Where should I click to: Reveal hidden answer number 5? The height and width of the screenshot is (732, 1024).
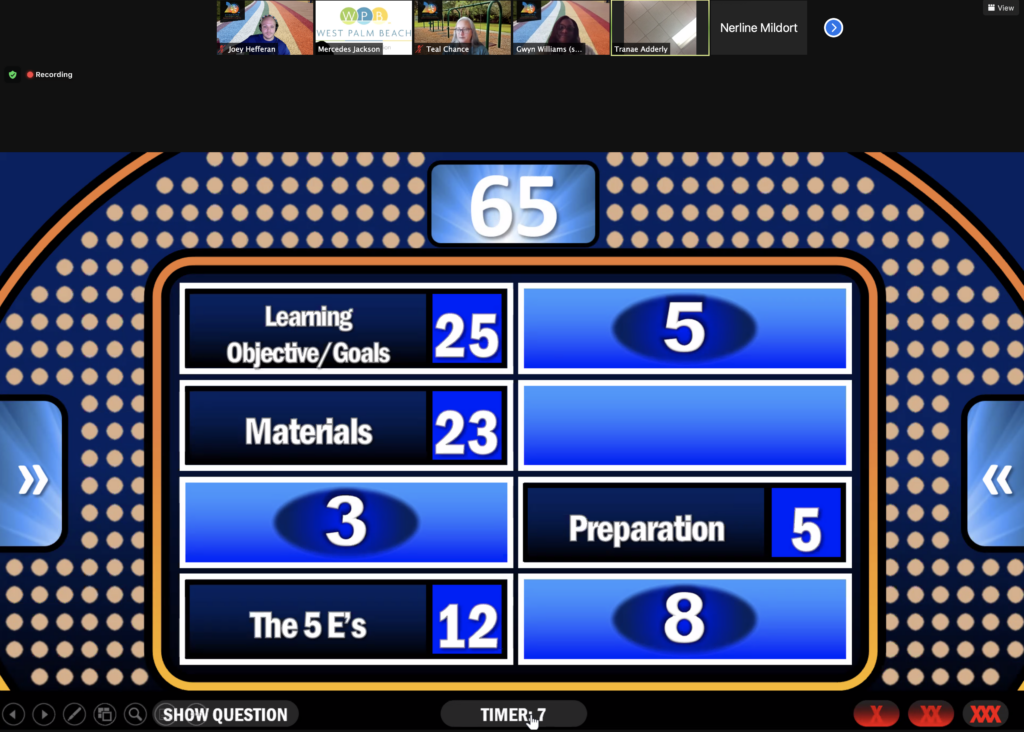684,329
